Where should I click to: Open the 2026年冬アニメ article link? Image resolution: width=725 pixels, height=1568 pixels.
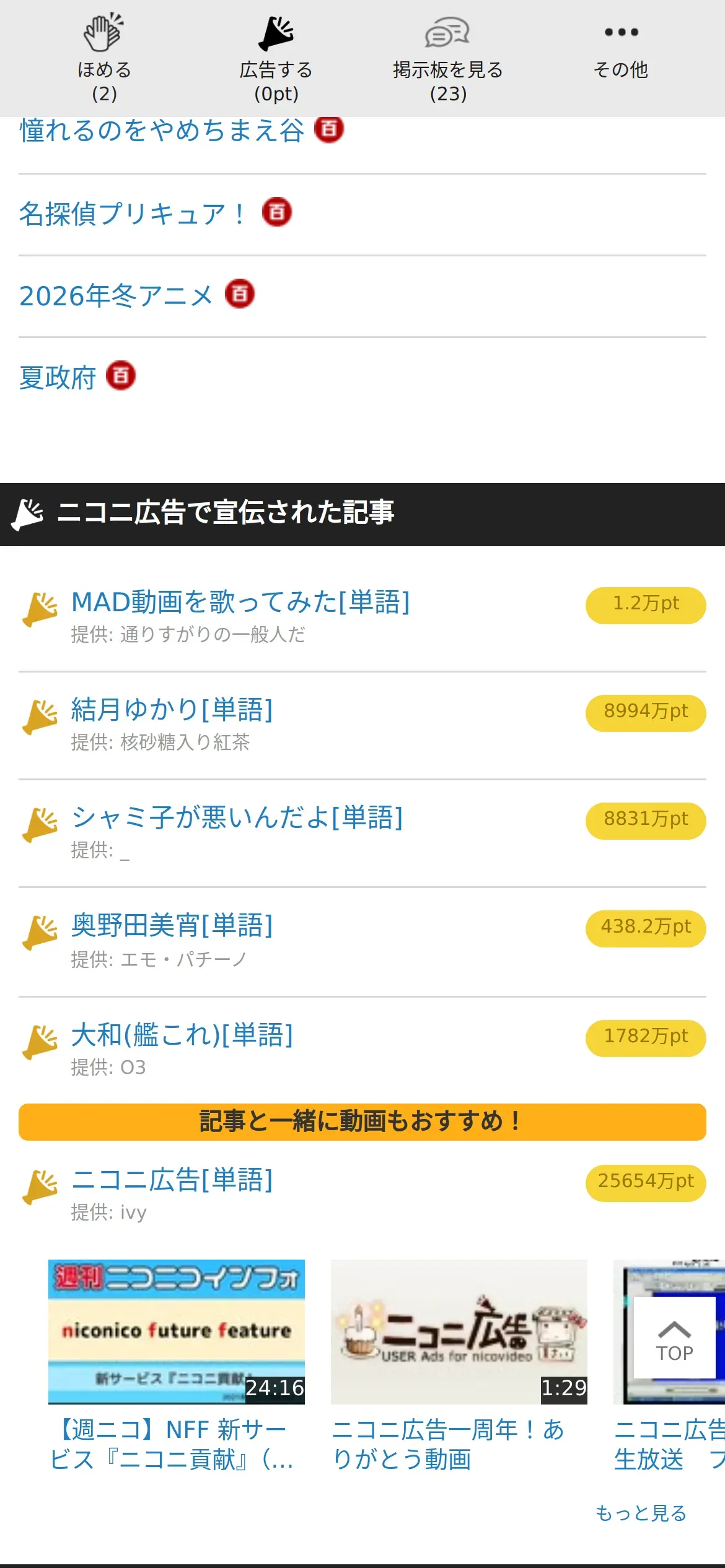[x=116, y=296]
